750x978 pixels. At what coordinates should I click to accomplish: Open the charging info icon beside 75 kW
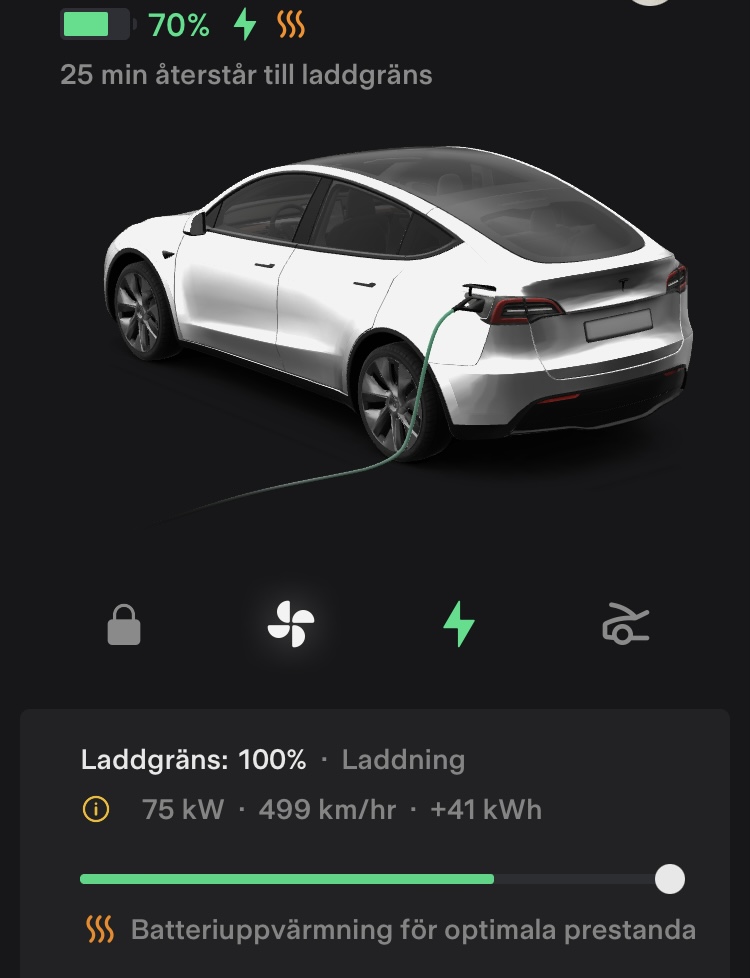click(95, 809)
